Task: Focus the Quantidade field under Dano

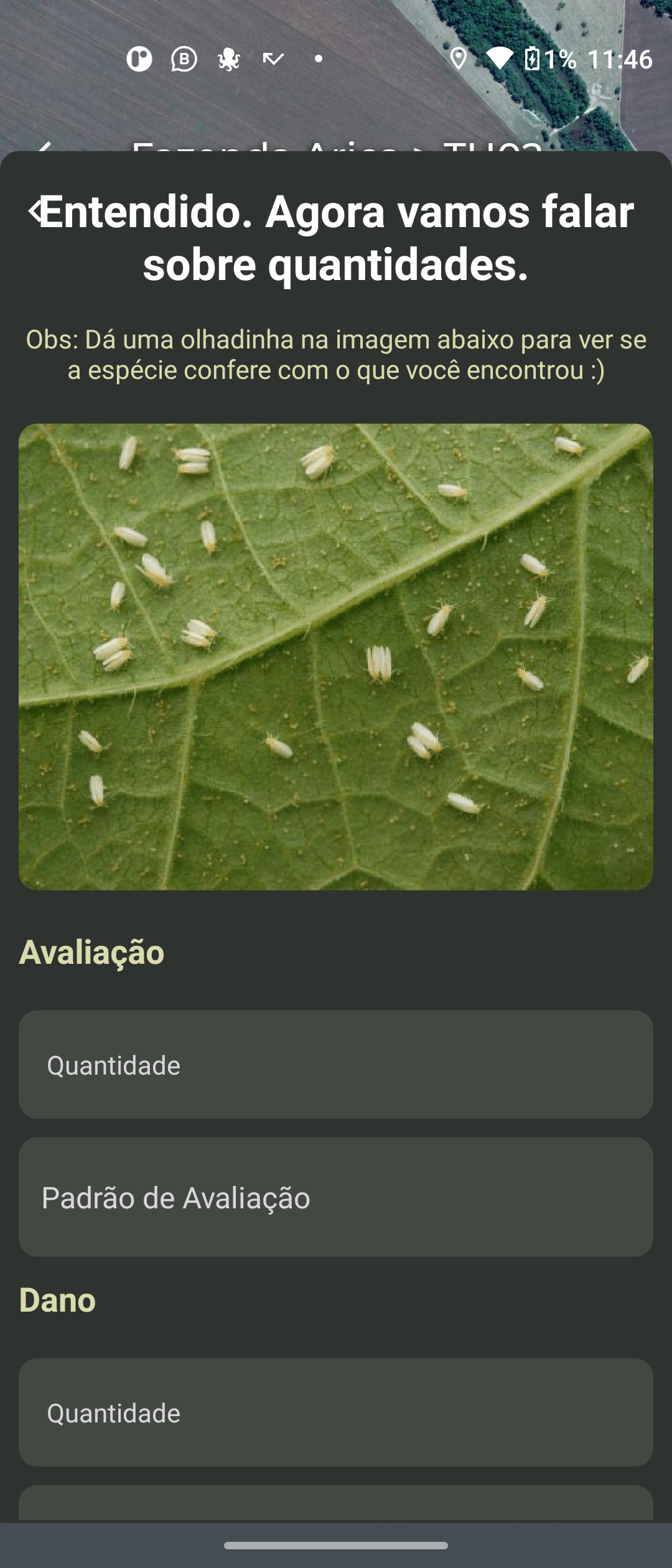Action: point(336,1412)
